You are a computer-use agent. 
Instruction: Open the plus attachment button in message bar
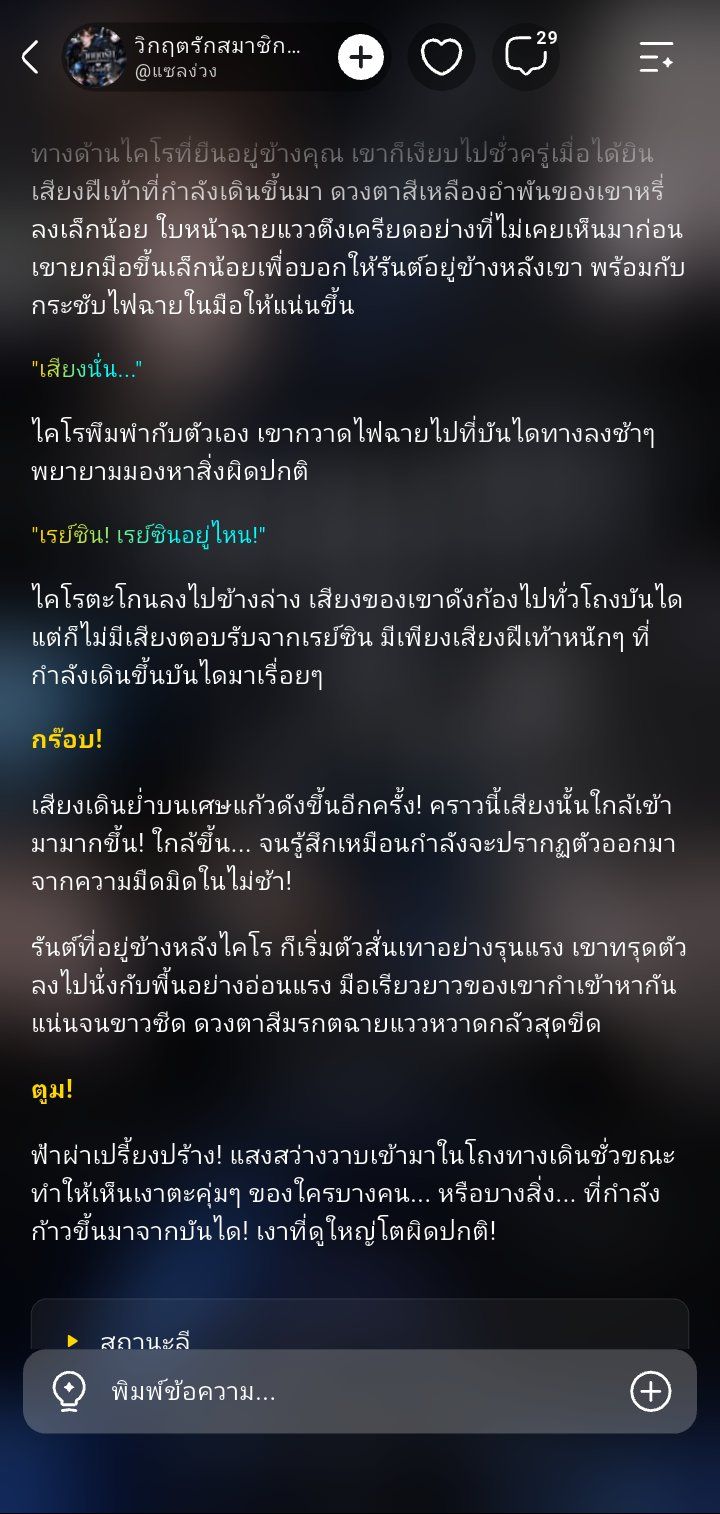(650, 1391)
